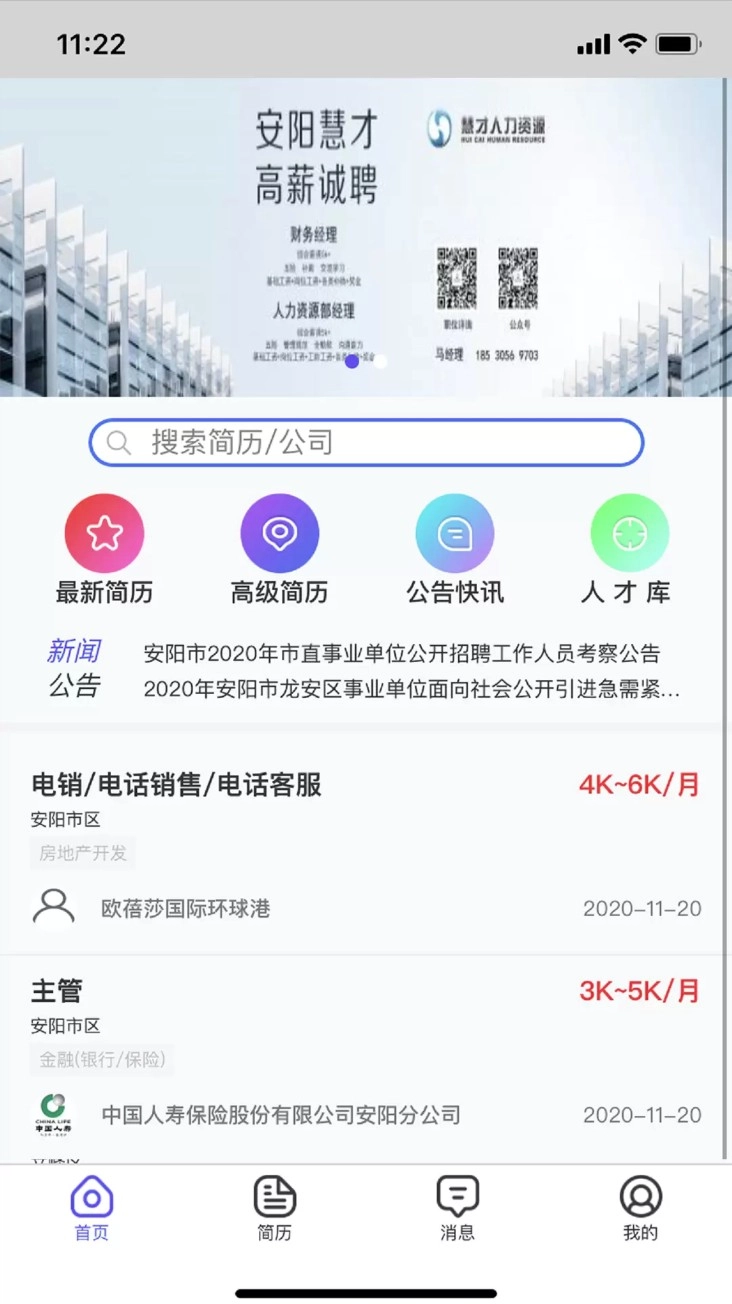Open 公告快讯 announcements icon

tap(452, 532)
